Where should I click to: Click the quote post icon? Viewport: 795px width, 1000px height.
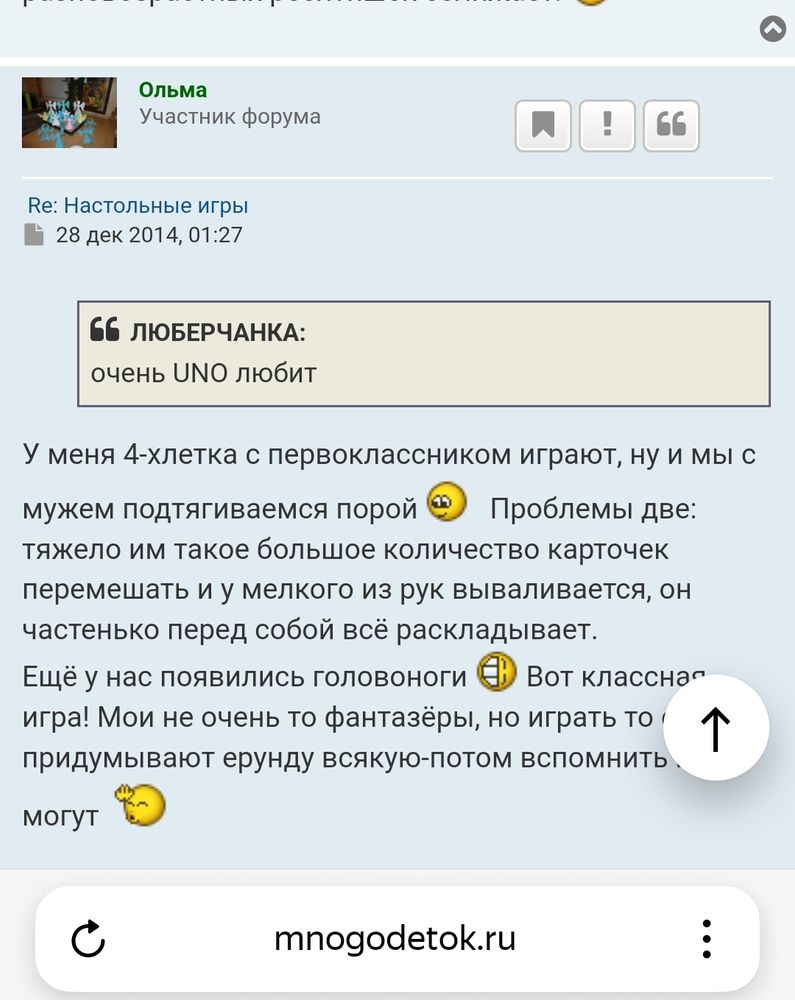tap(670, 126)
